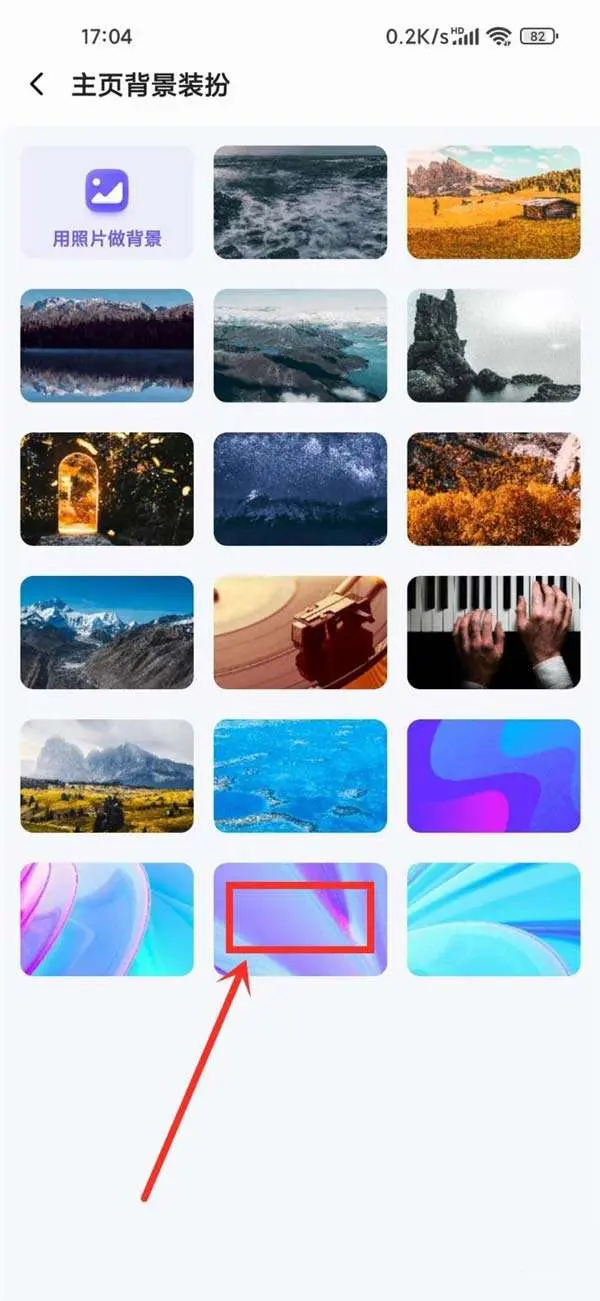Select the cyan abstract curves background
Image resolution: width=600 pixels, height=1301 pixels.
pos(493,919)
